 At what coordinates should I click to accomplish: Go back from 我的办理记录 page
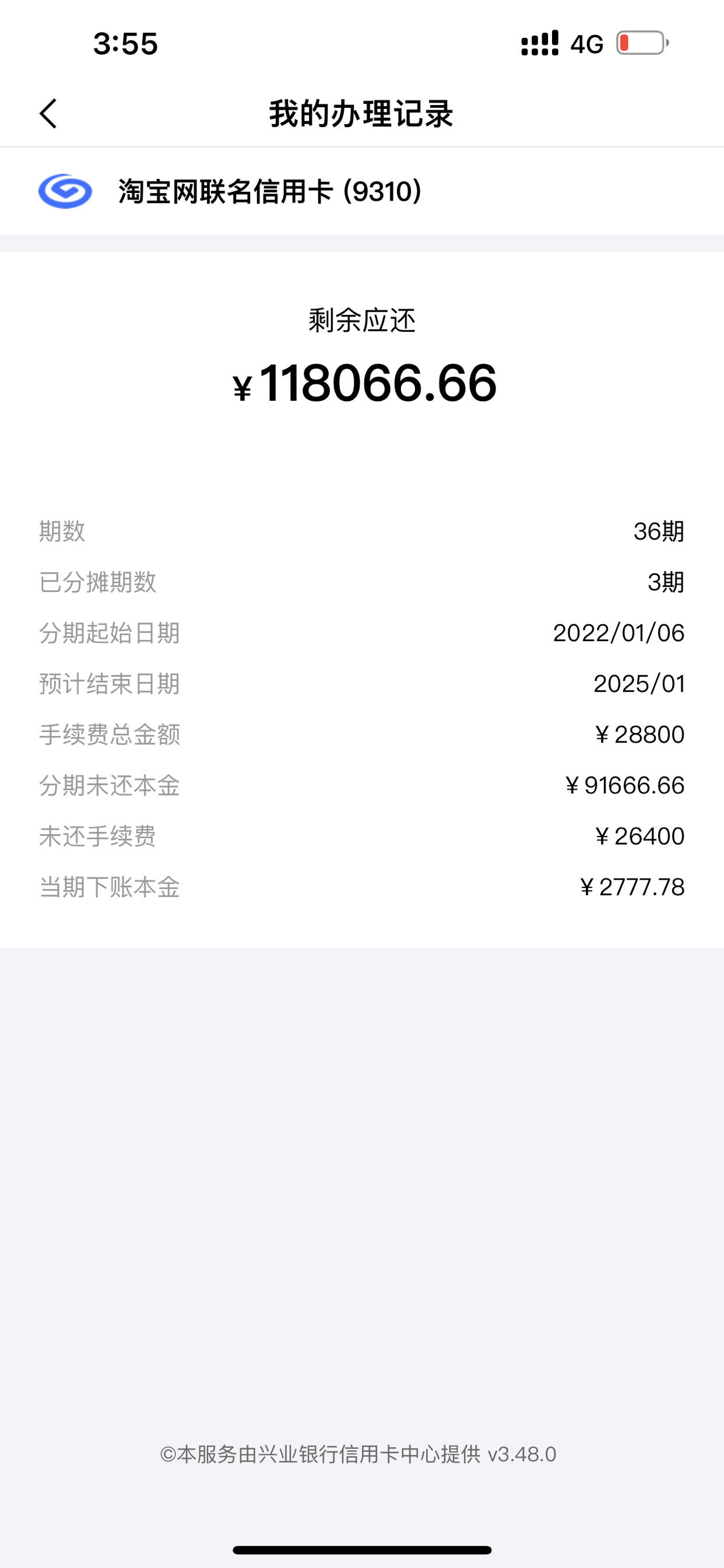[48, 114]
